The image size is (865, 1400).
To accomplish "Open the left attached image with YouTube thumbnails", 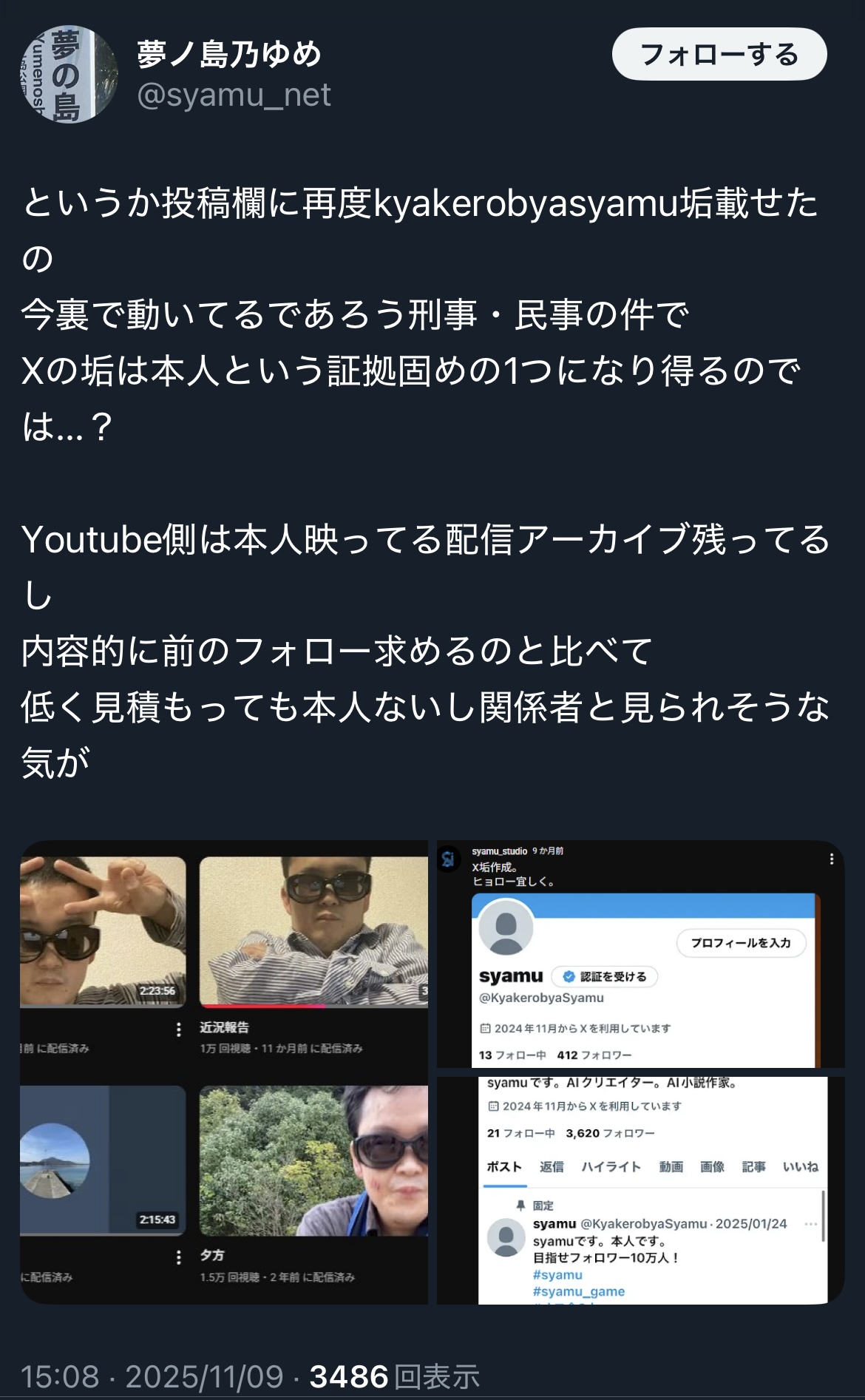I will 224,1072.
